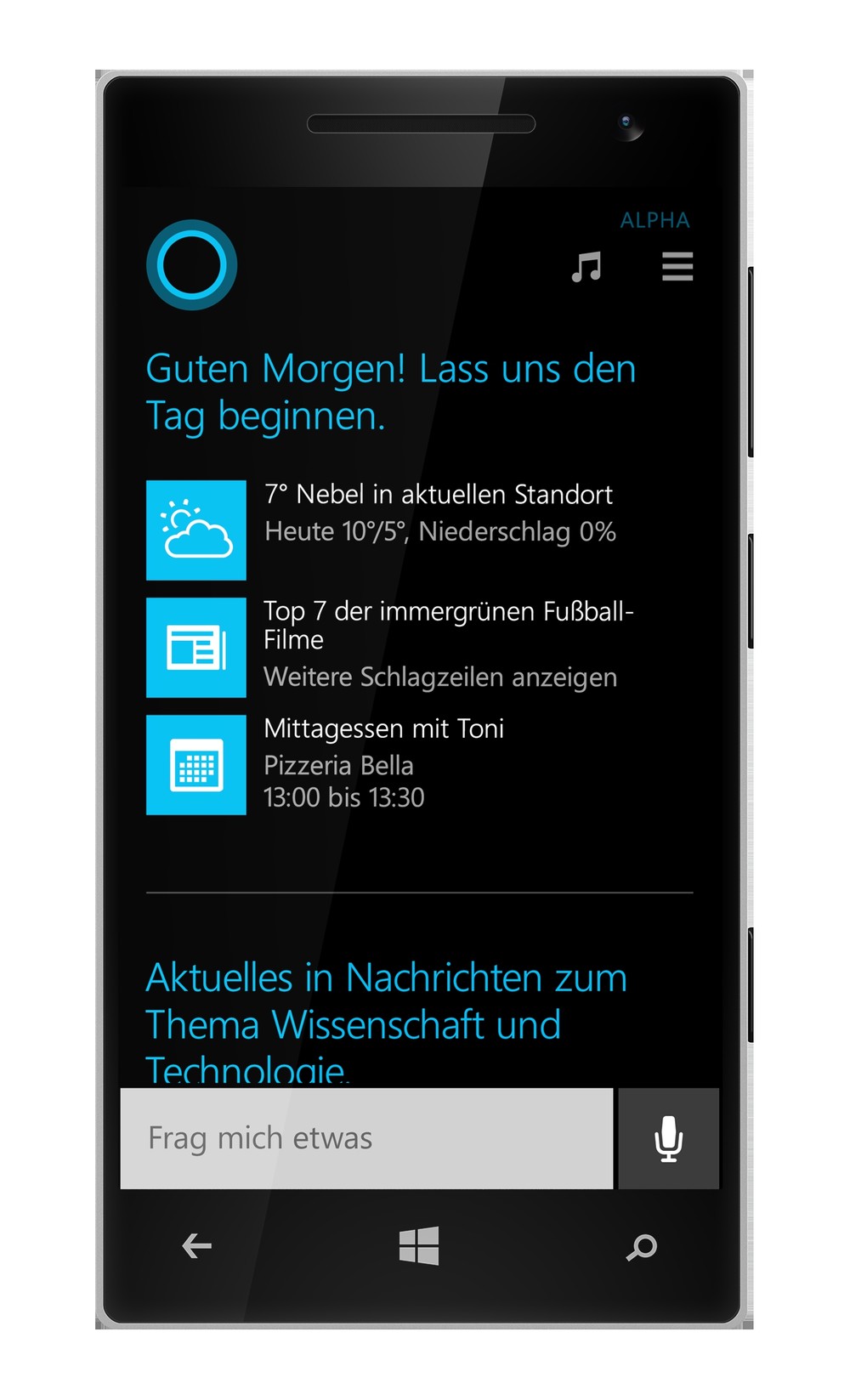Return to Start with the Windows key
The height and width of the screenshot is (1400, 850).
pyautogui.click(x=419, y=1246)
